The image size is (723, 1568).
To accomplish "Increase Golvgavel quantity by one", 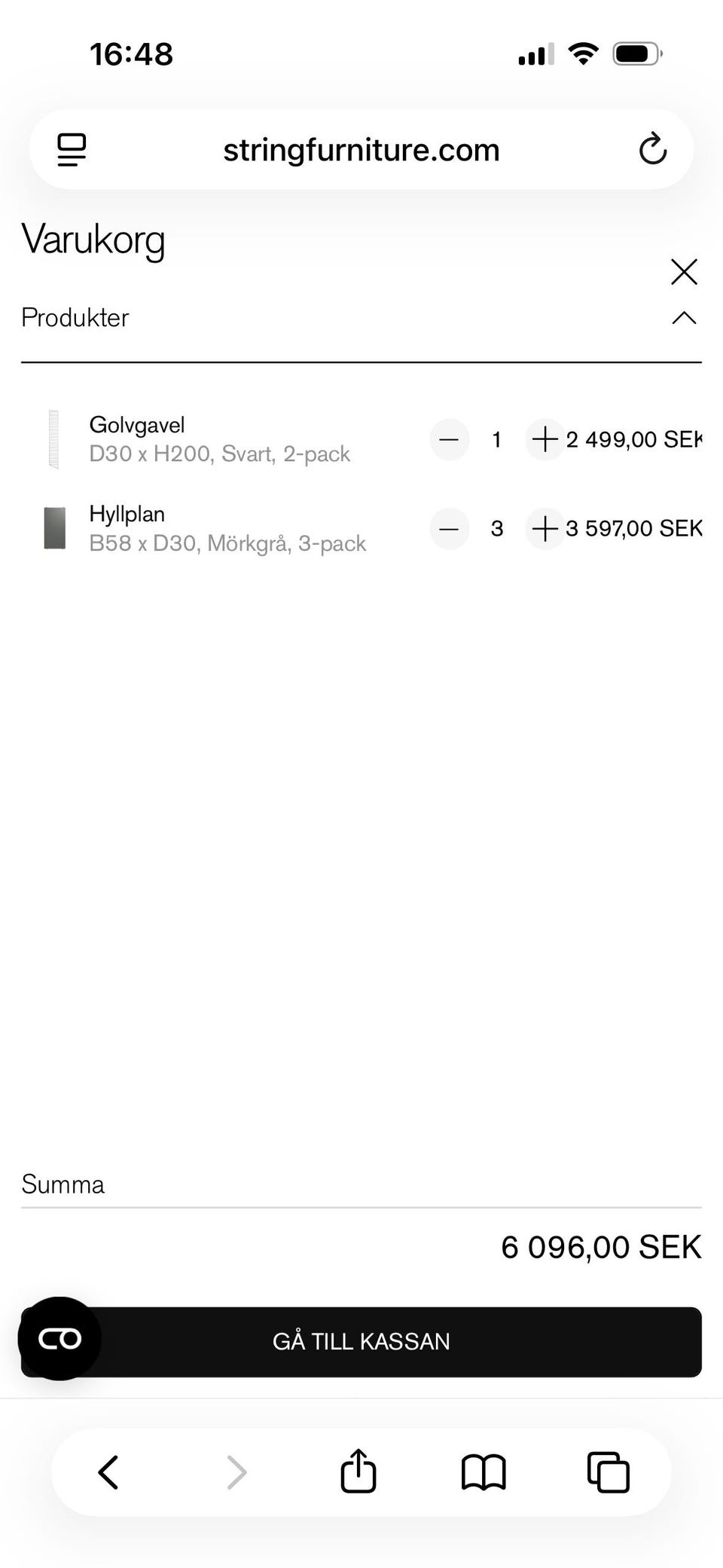I will point(544,439).
